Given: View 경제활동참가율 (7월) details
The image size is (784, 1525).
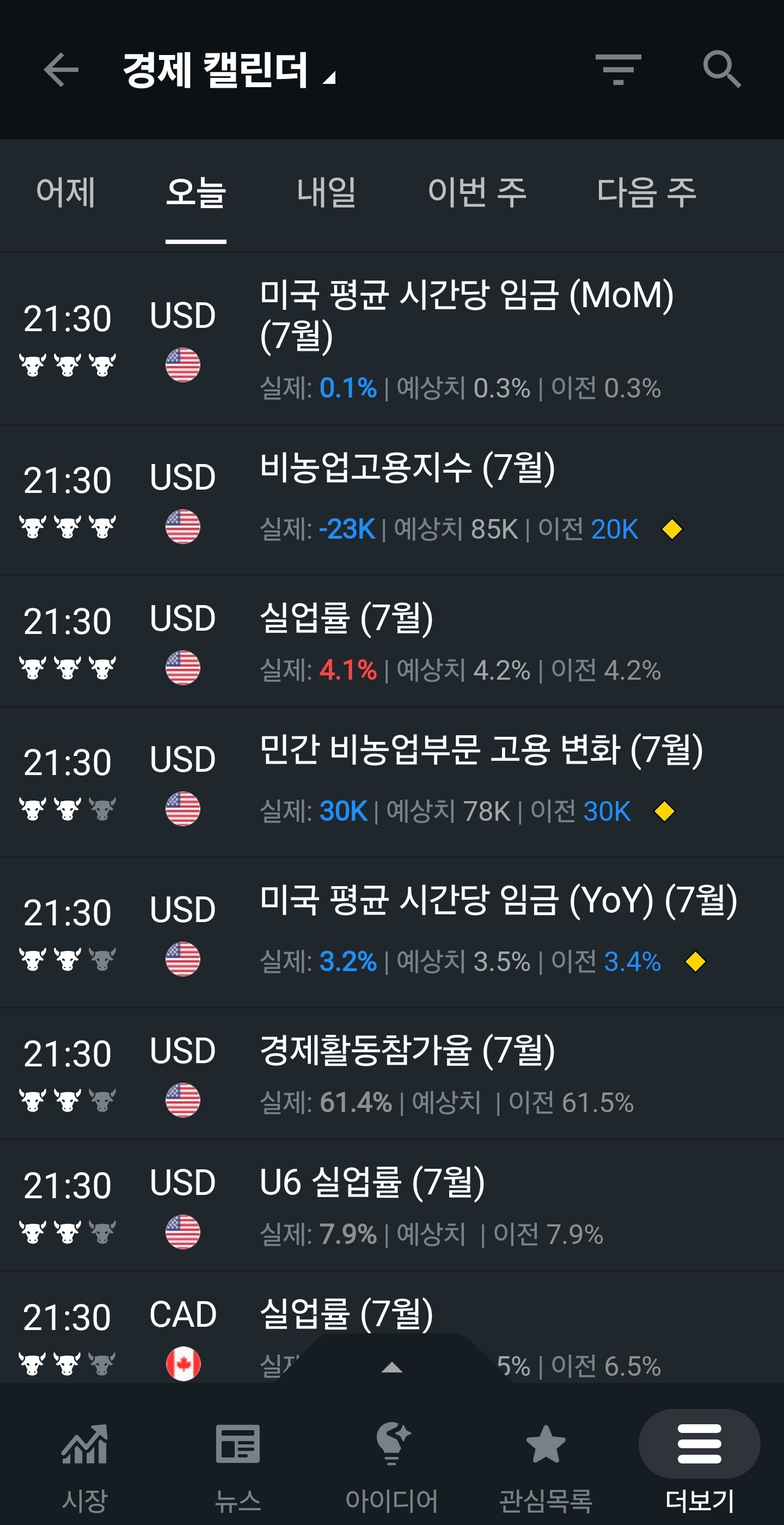Looking at the screenshot, I should [391, 1074].
